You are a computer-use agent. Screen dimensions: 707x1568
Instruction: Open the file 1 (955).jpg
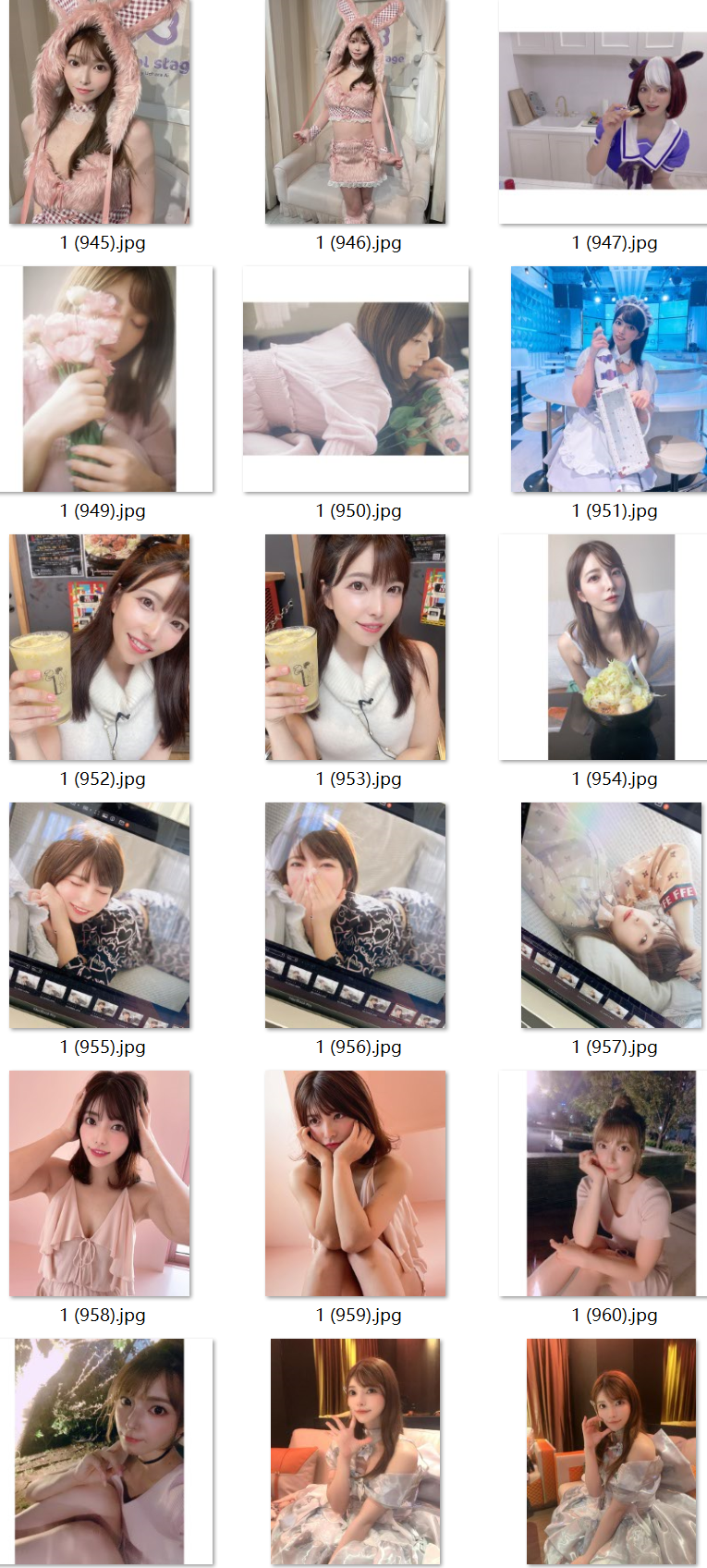pos(100,915)
